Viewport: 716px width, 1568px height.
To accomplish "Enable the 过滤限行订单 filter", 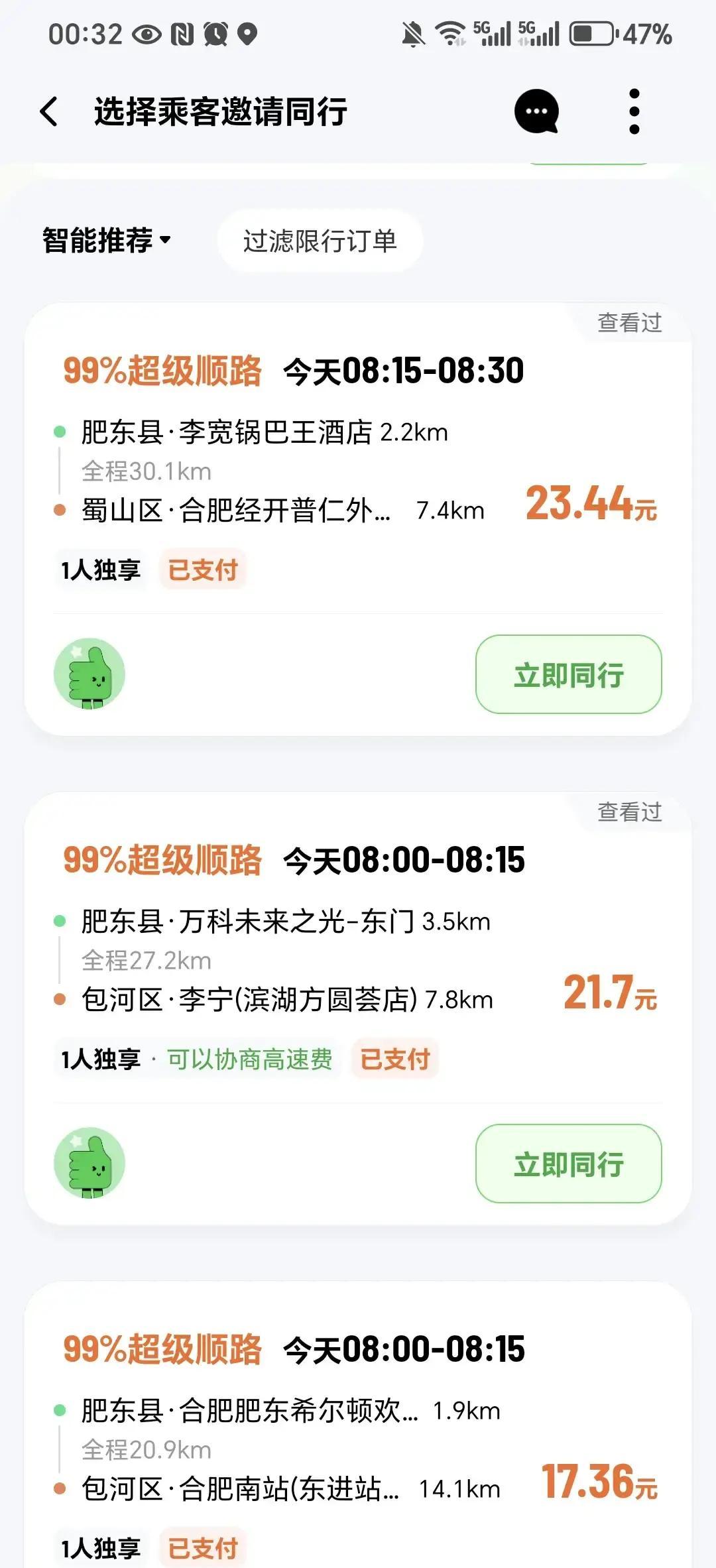I will 320,241.
